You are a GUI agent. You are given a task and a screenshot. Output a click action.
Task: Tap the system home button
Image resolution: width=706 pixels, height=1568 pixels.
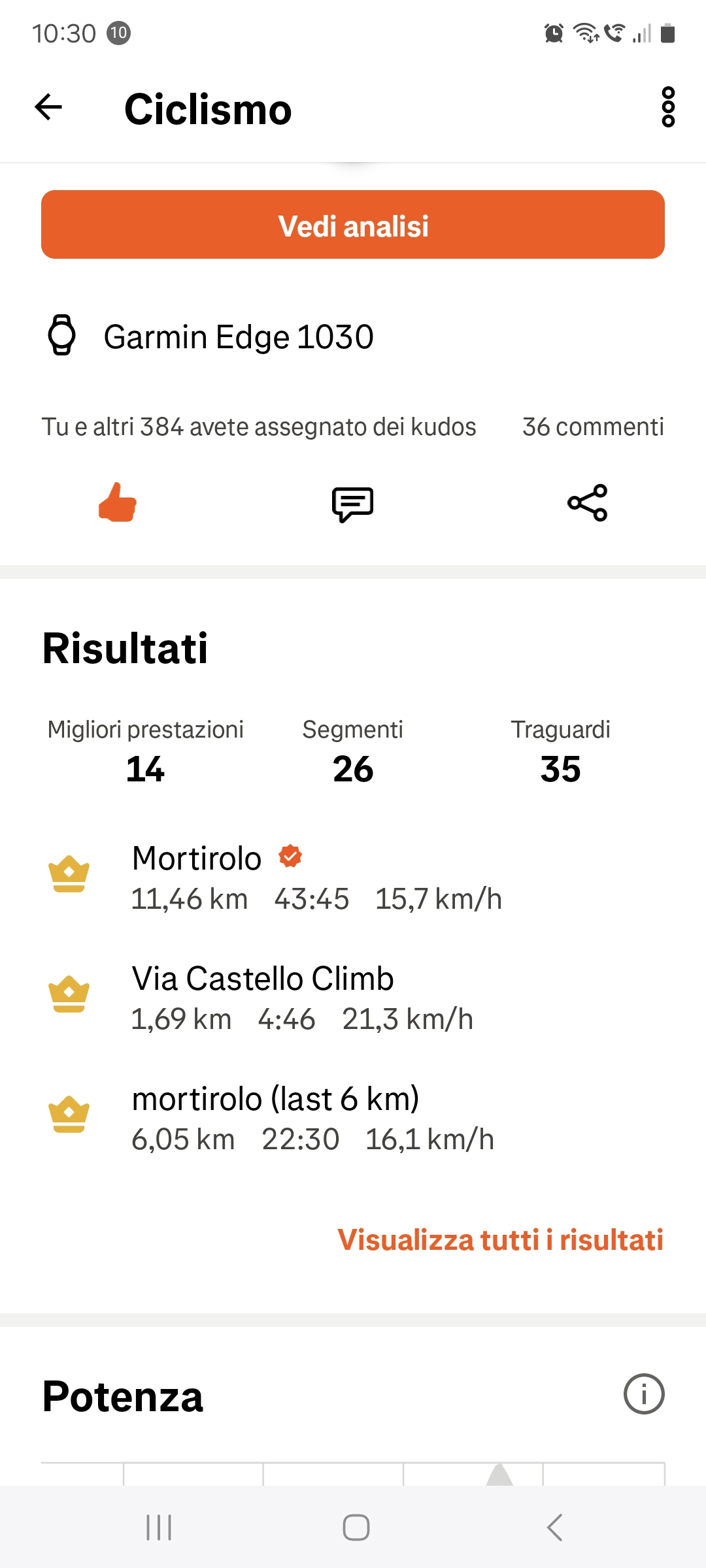[x=356, y=1527]
